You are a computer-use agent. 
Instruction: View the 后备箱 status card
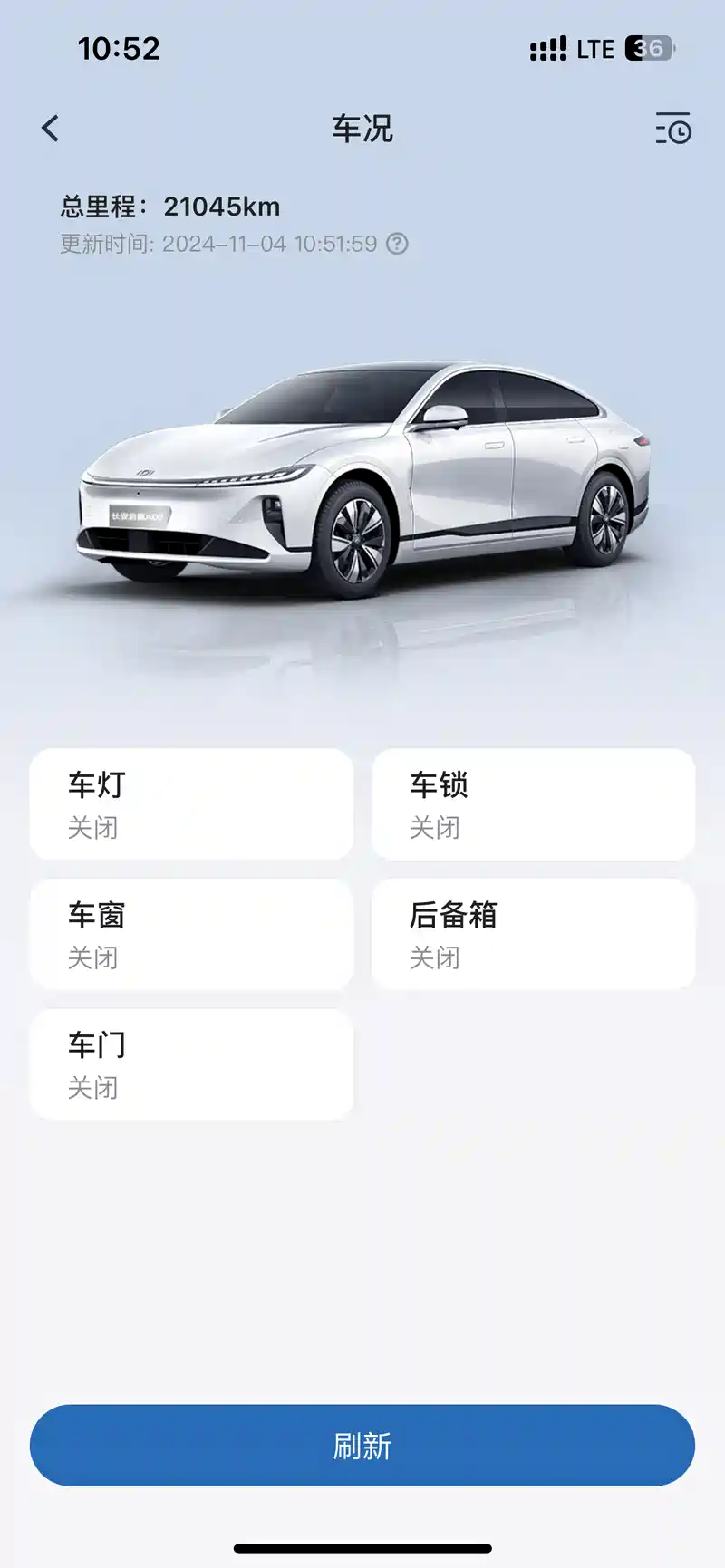(x=533, y=934)
